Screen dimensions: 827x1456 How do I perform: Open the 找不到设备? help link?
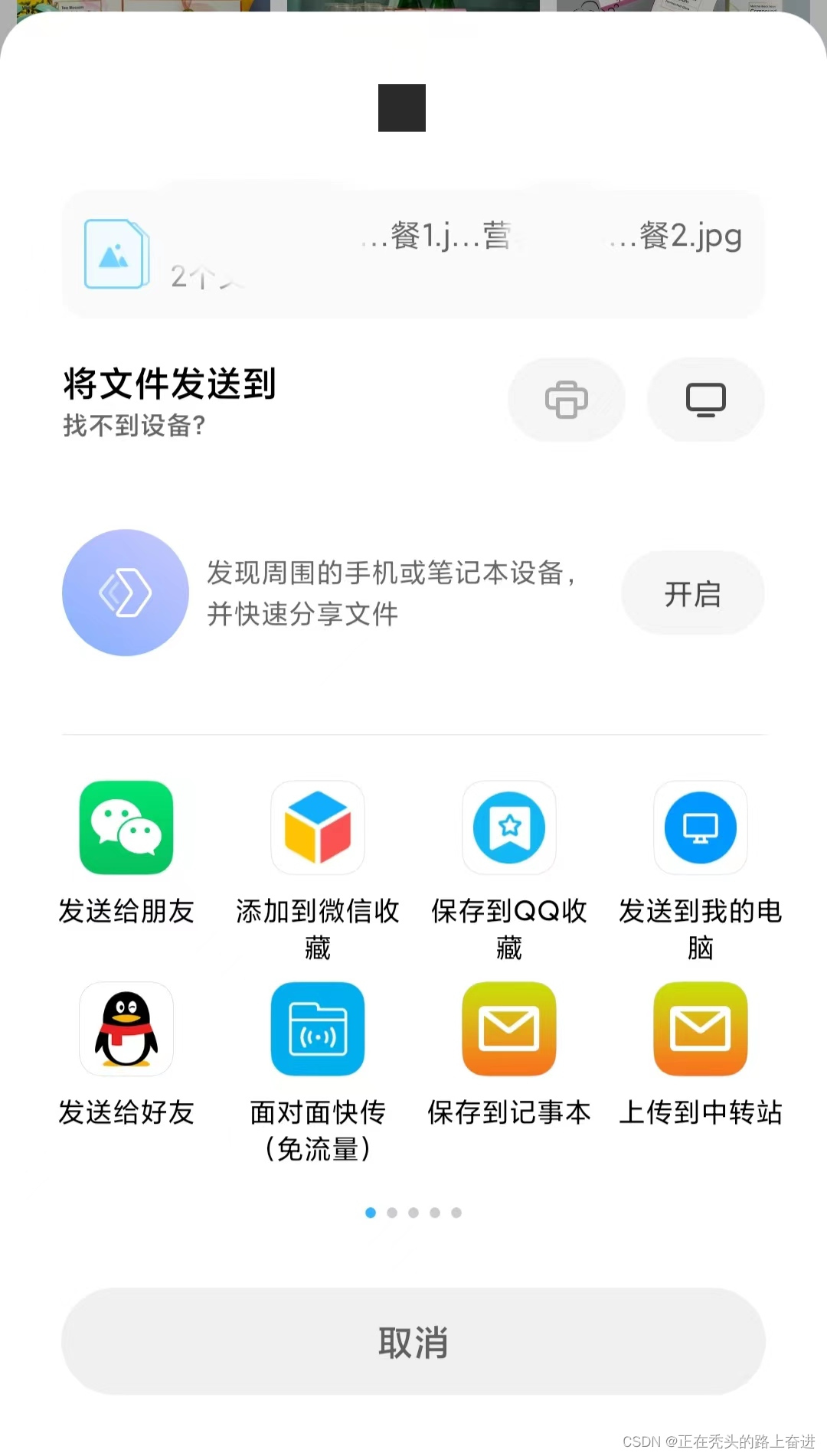coord(134,426)
